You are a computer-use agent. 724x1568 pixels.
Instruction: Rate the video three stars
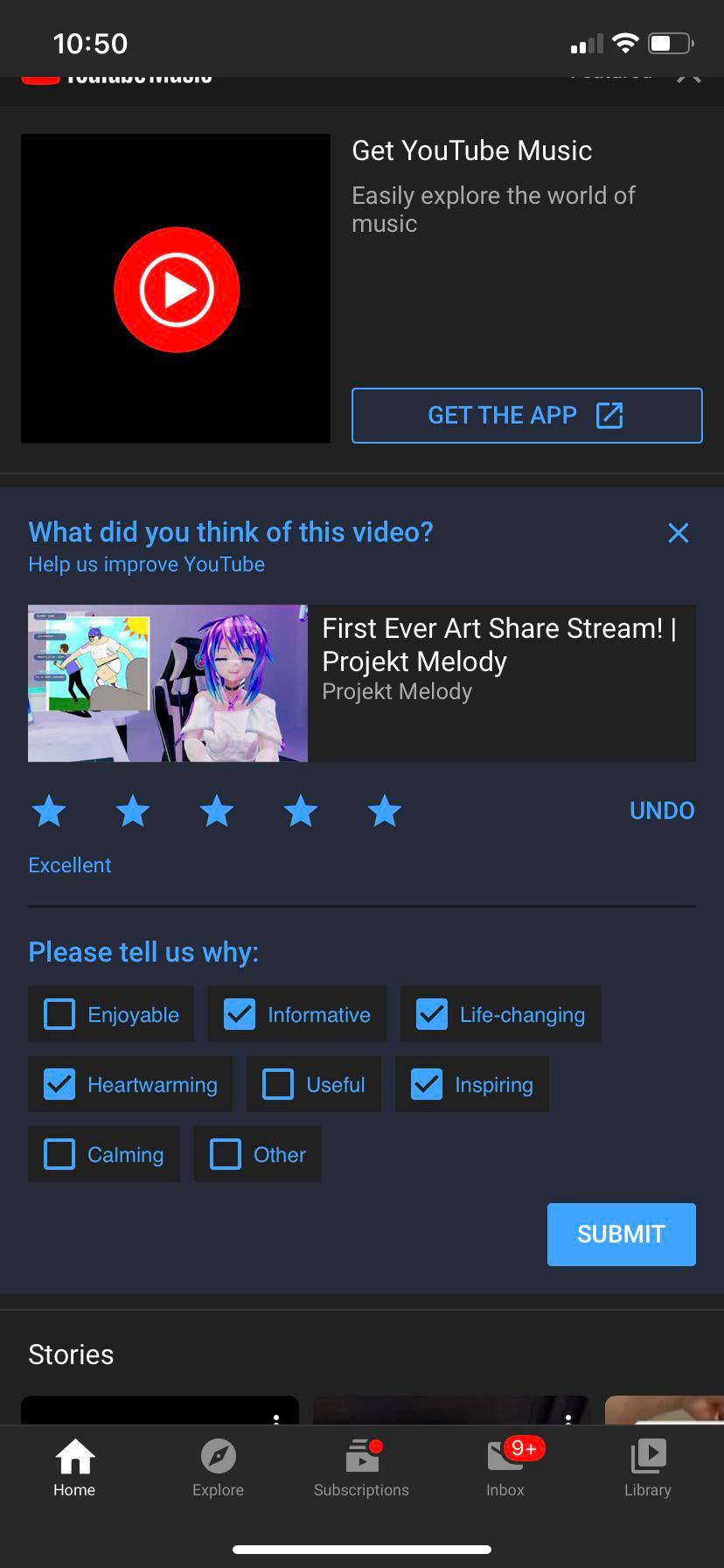217,811
